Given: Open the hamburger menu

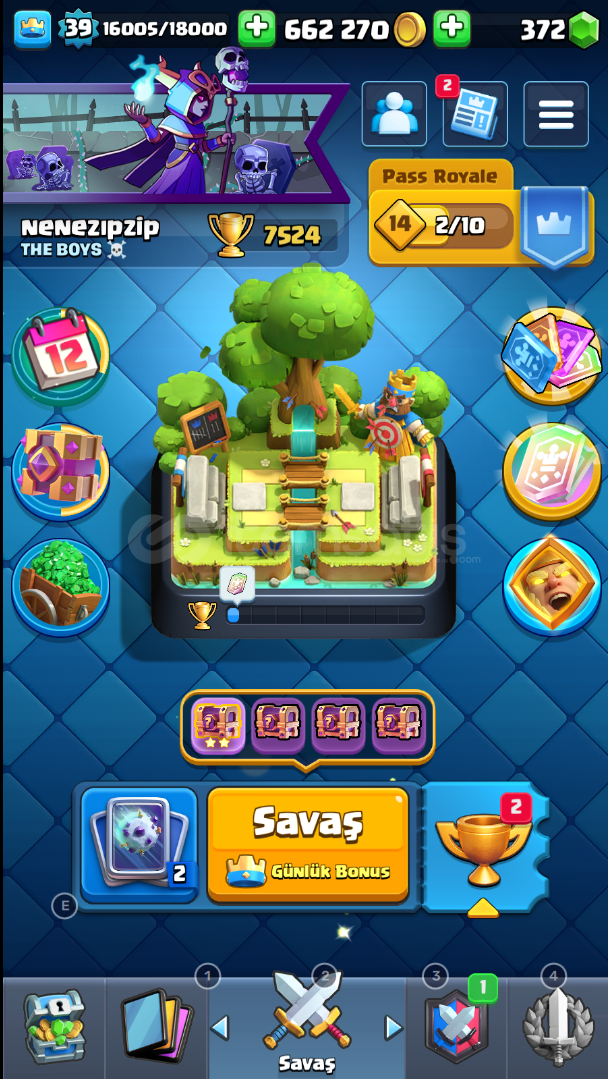Looking at the screenshot, I should coord(556,115).
